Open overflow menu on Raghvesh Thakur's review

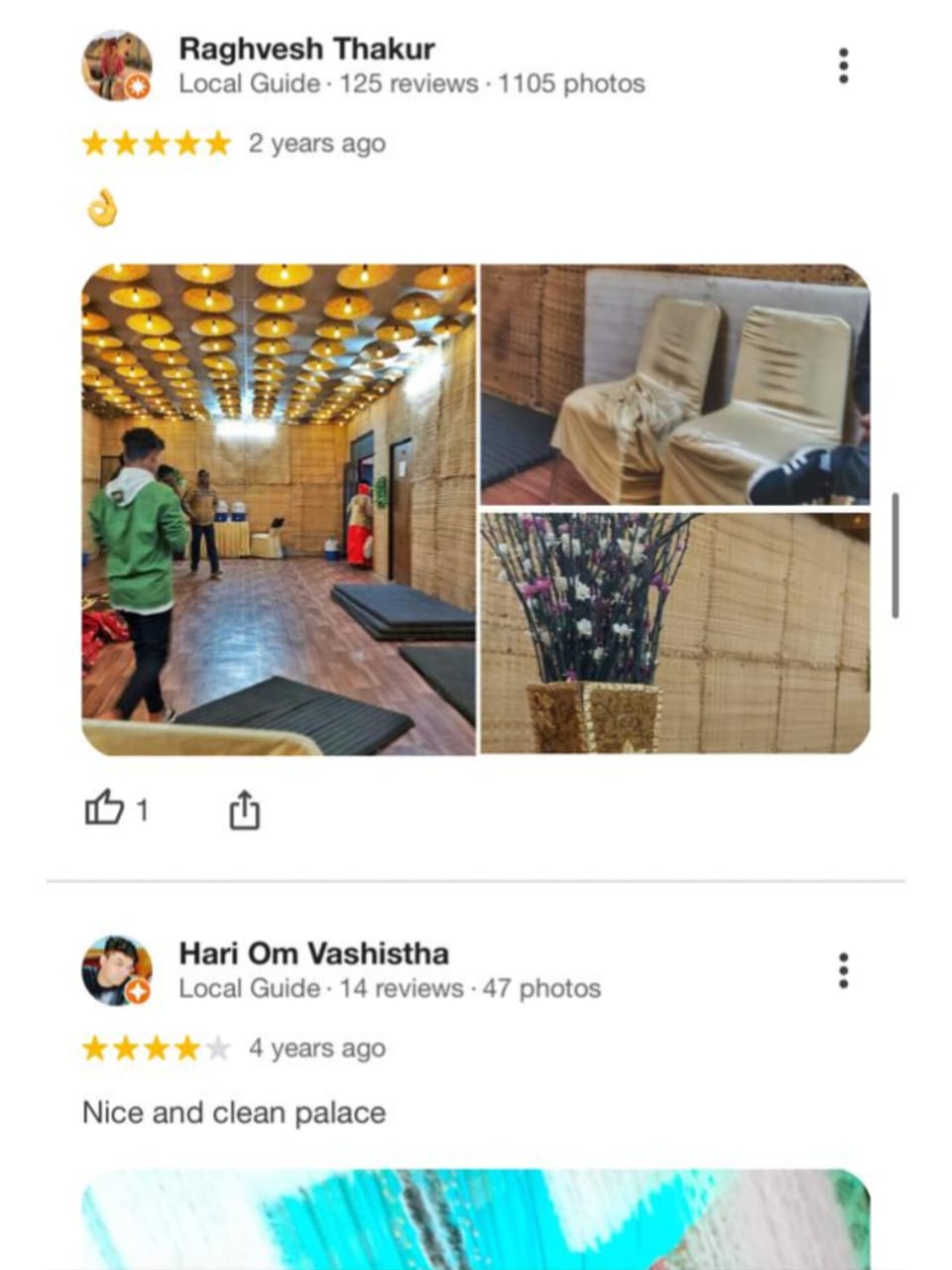click(843, 65)
